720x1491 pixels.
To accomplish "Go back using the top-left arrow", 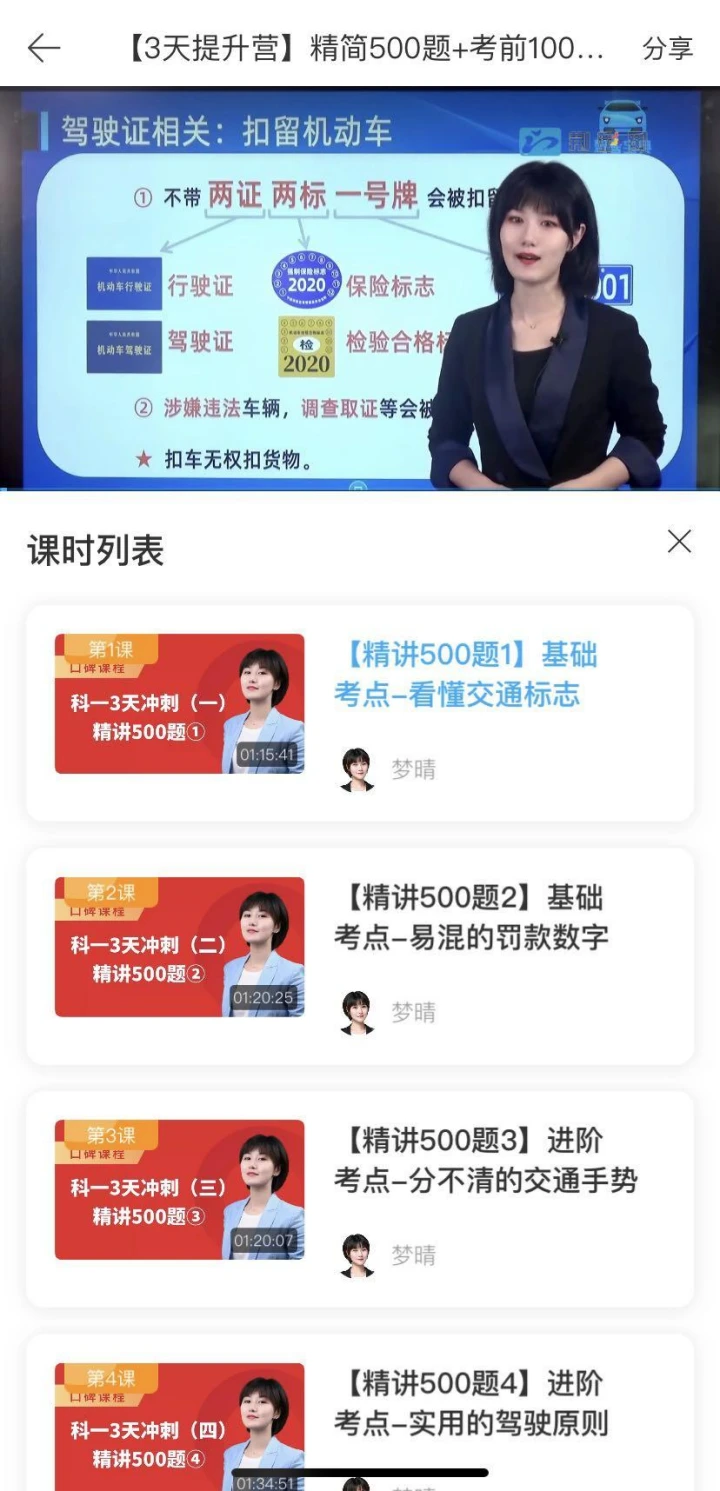I will pos(43,47).
